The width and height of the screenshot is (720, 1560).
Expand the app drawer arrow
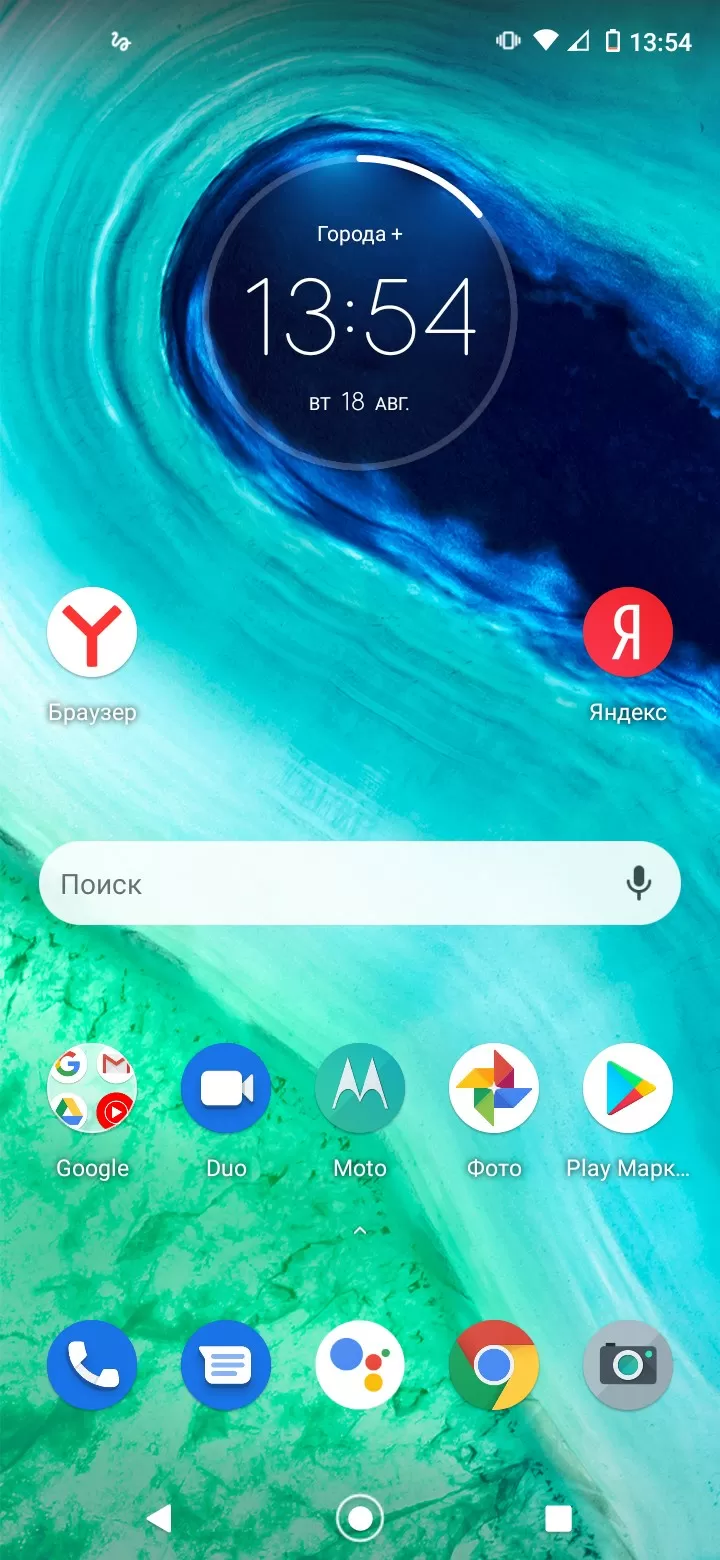[x=360, y=1231]
